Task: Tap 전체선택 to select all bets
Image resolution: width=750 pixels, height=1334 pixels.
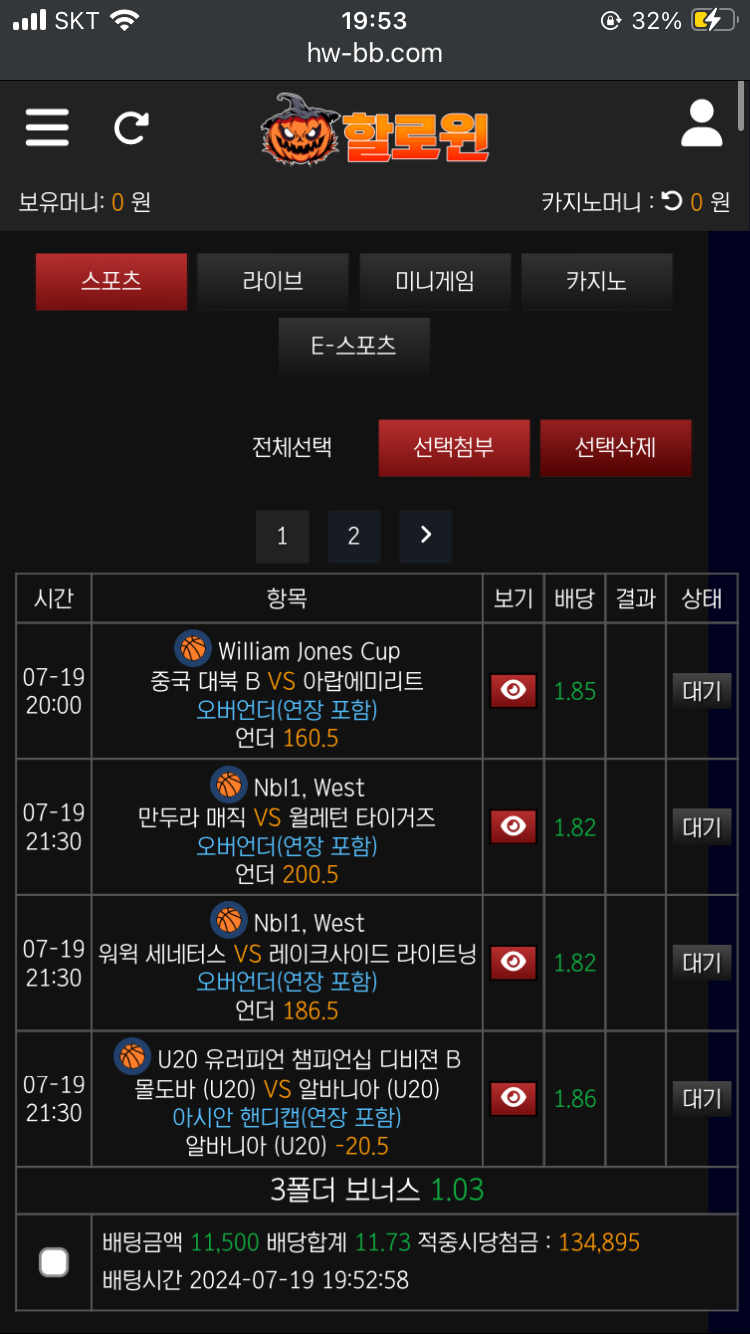Action: 292,447
